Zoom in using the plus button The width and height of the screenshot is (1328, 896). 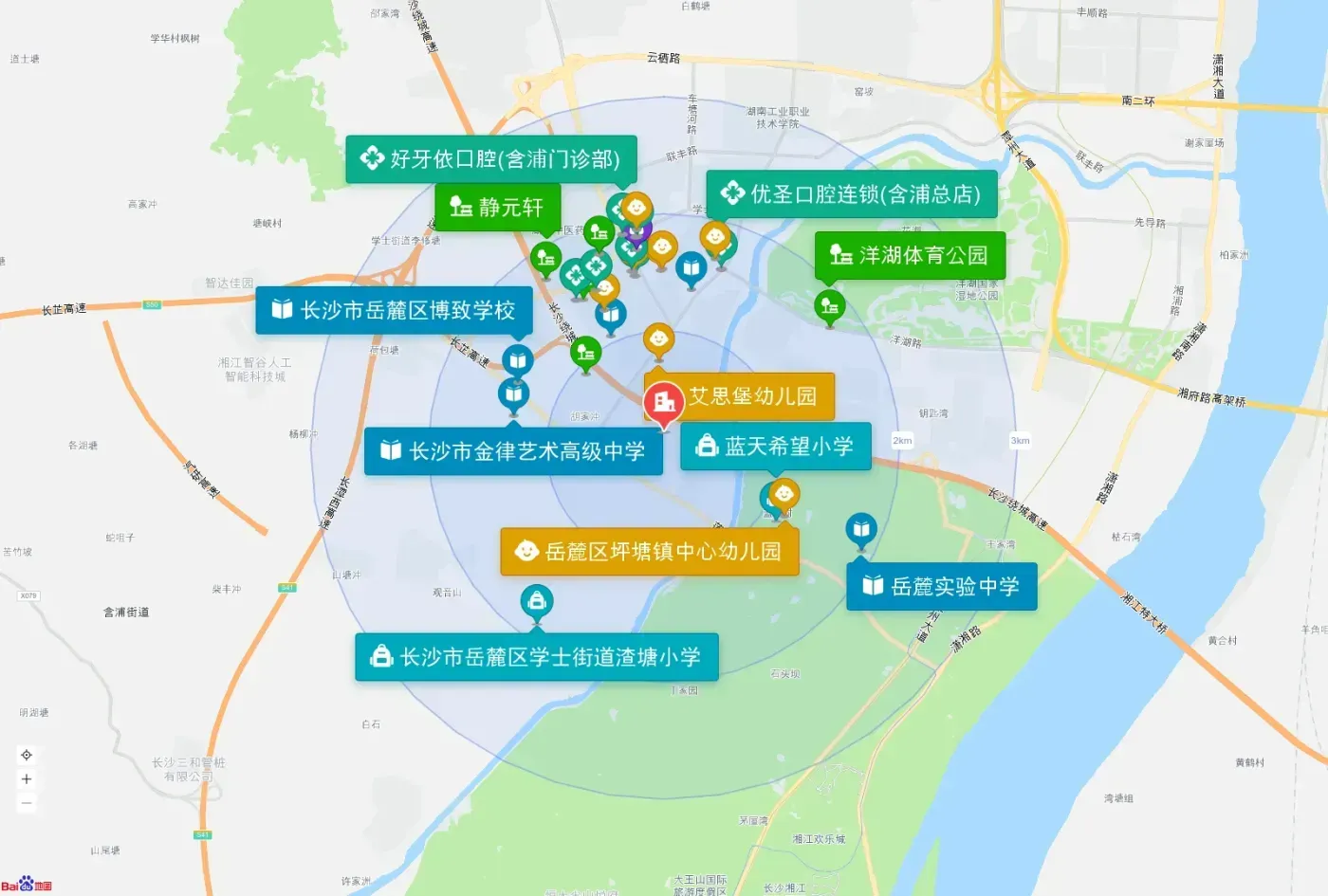click(27, 779)
